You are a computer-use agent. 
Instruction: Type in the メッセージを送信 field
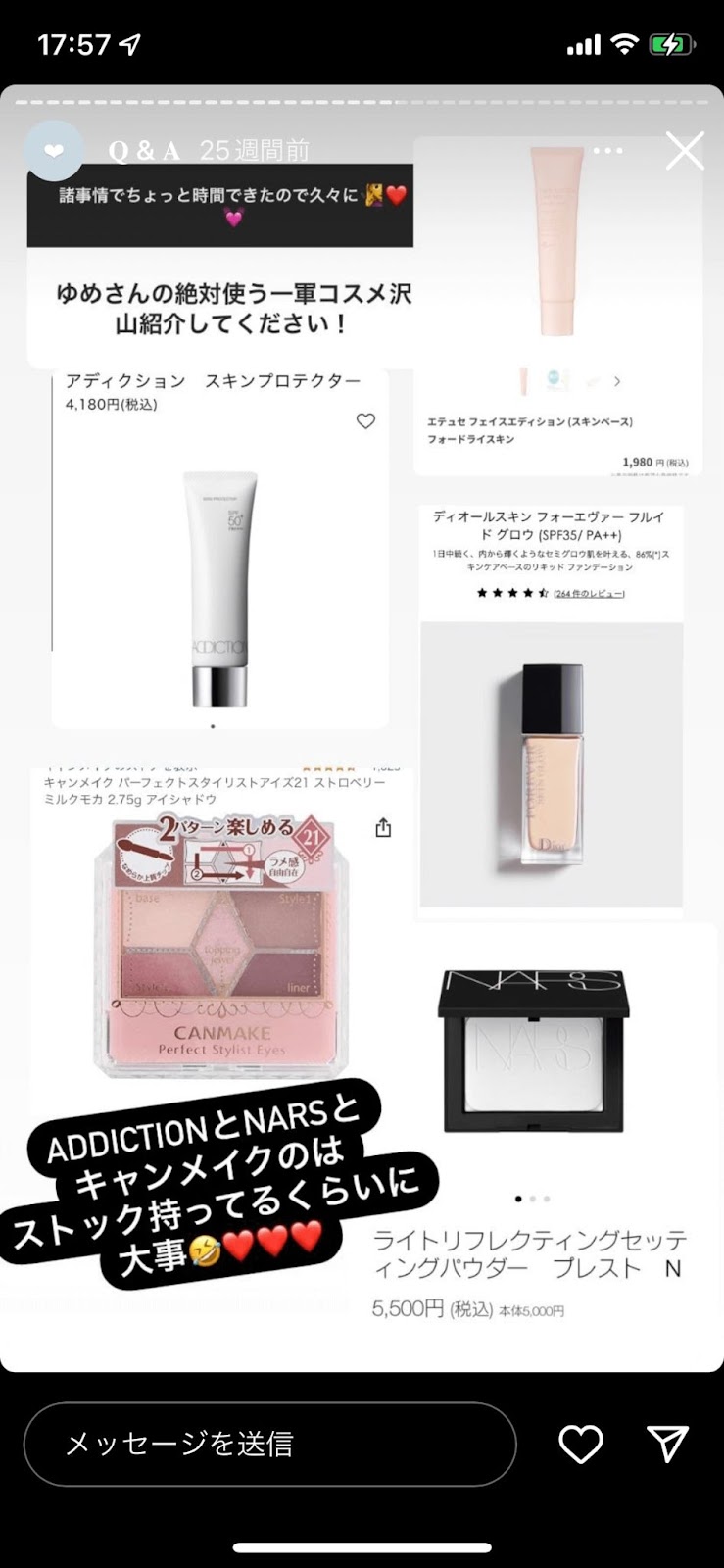tap(269, 1444)
